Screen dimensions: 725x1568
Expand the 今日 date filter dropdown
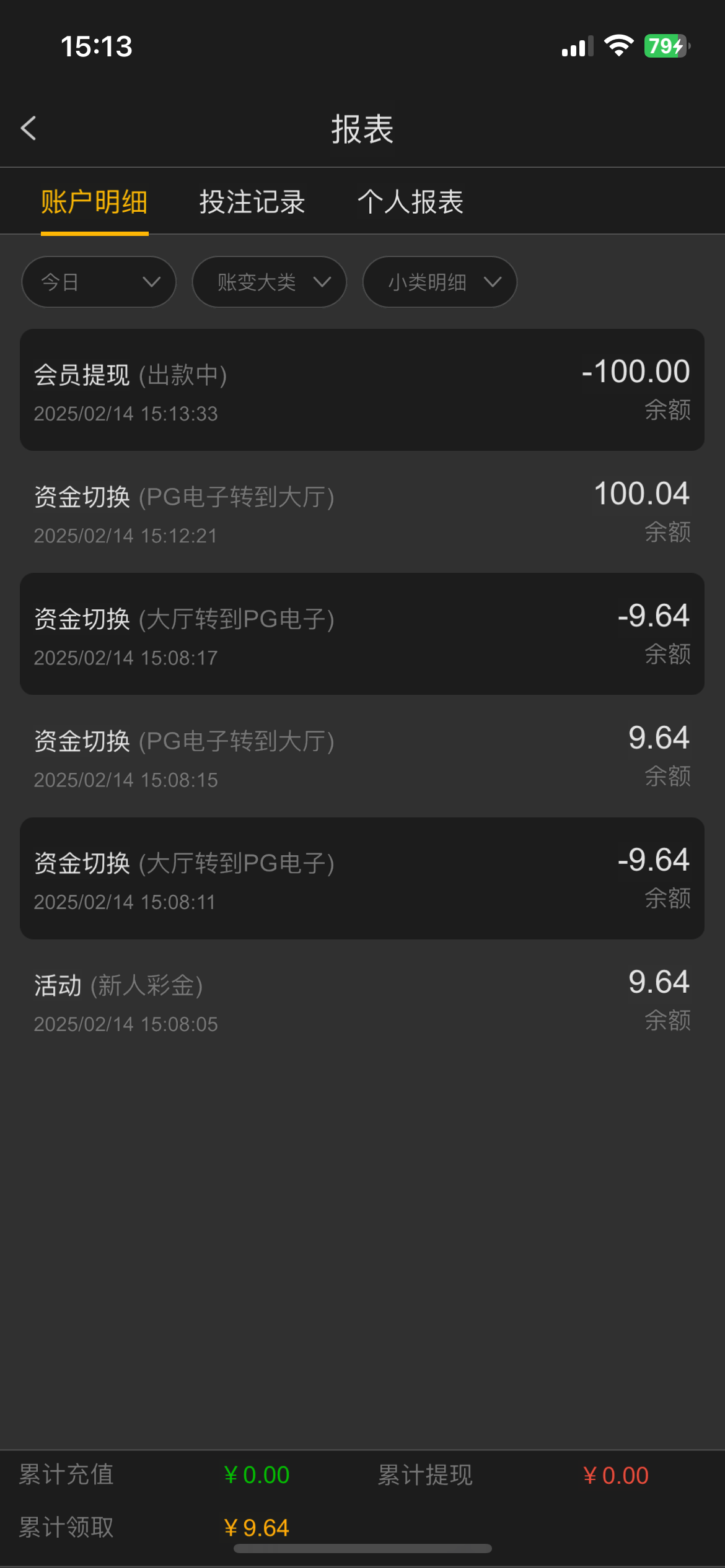99,282
